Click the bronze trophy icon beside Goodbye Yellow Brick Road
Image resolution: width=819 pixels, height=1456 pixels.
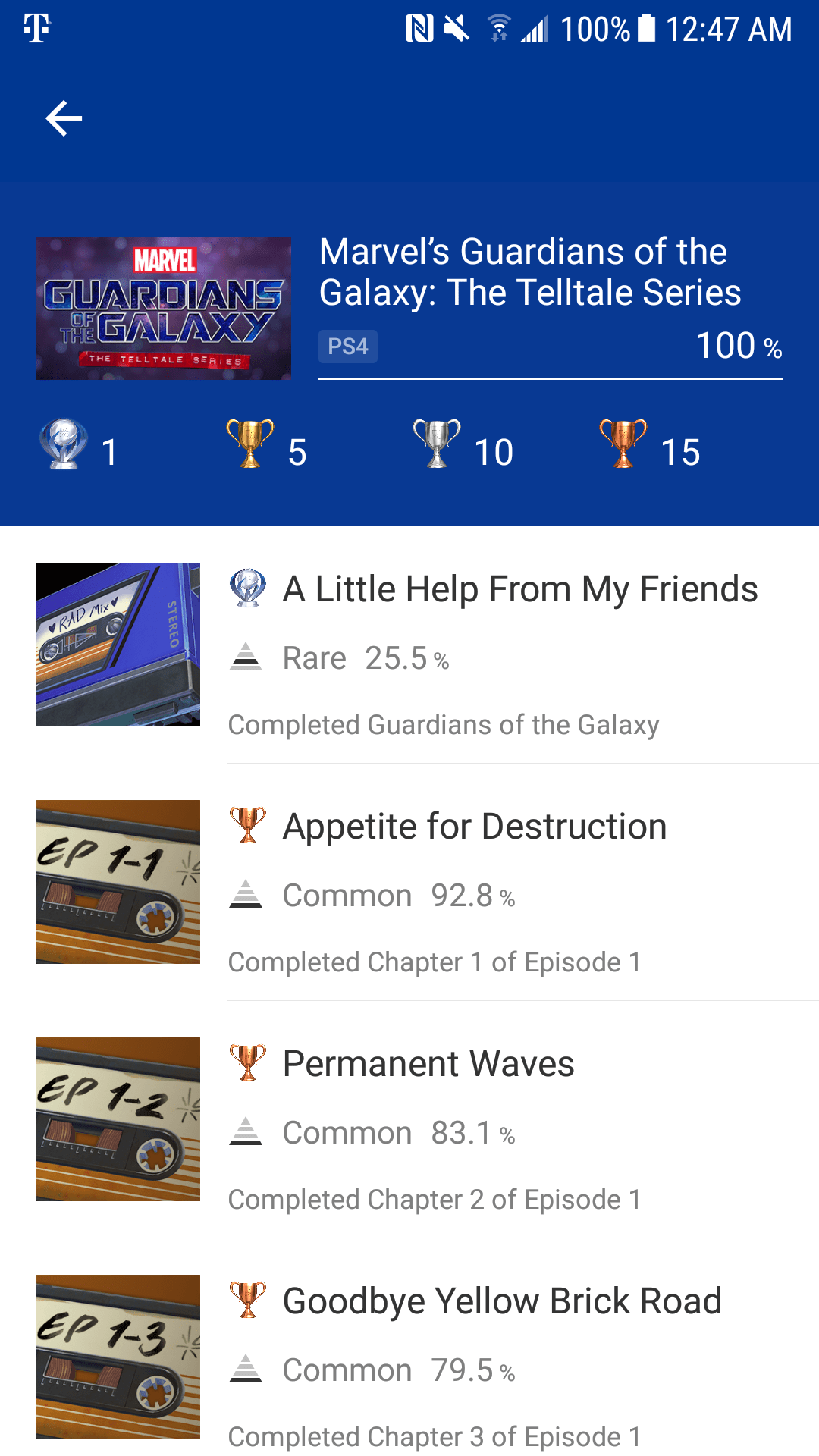tap(248, 1299)
